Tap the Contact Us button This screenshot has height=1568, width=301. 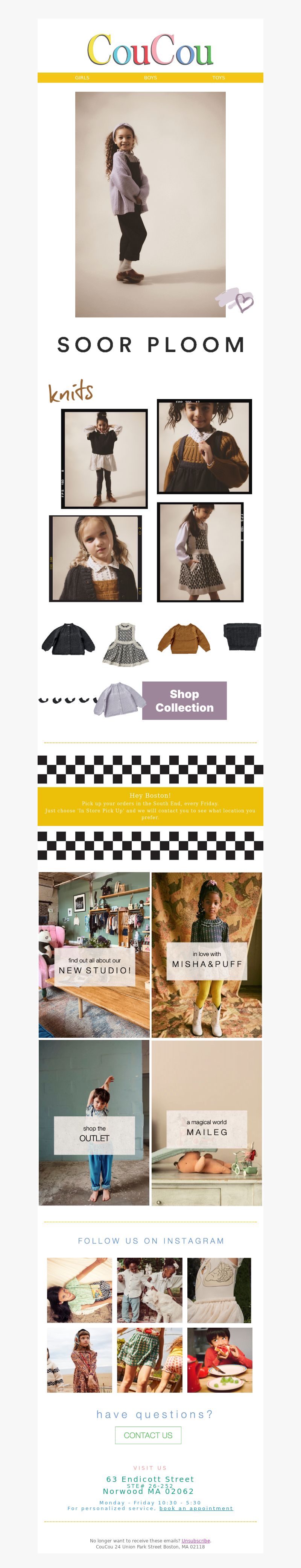point(148,1435)
